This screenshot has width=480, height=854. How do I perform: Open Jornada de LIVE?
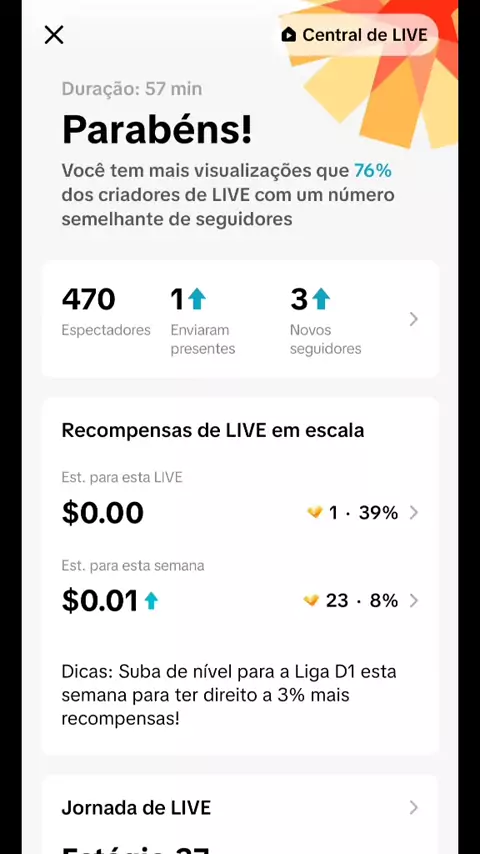[240, 807]
